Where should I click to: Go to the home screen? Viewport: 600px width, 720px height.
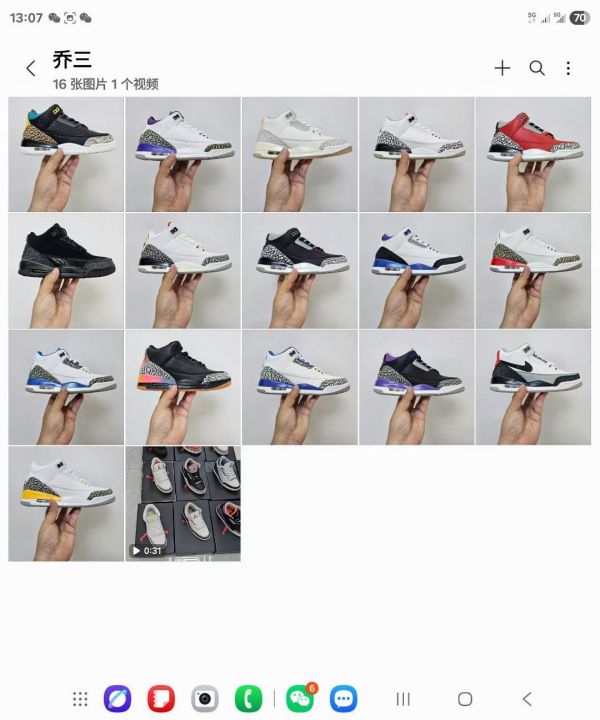tap(464, 699)
